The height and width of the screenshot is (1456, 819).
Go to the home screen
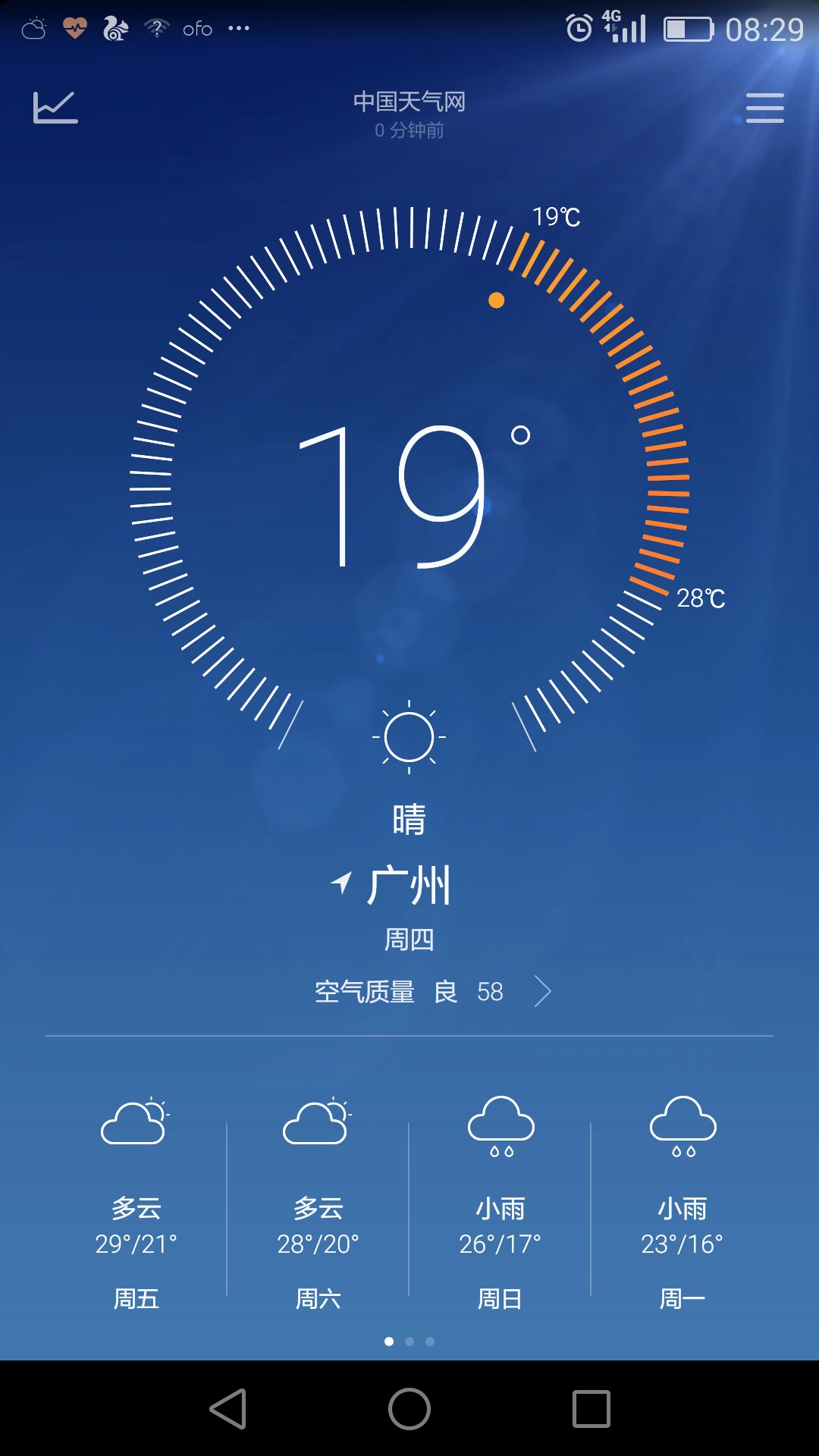[x=409, y=1409]
